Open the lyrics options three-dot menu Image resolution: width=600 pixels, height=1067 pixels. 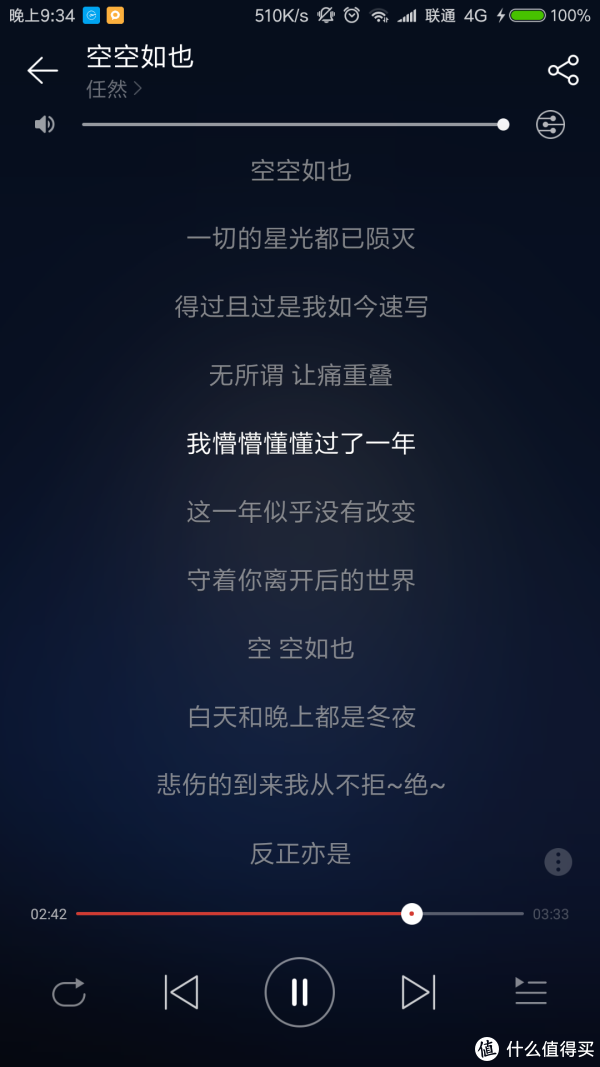point(558,861)
